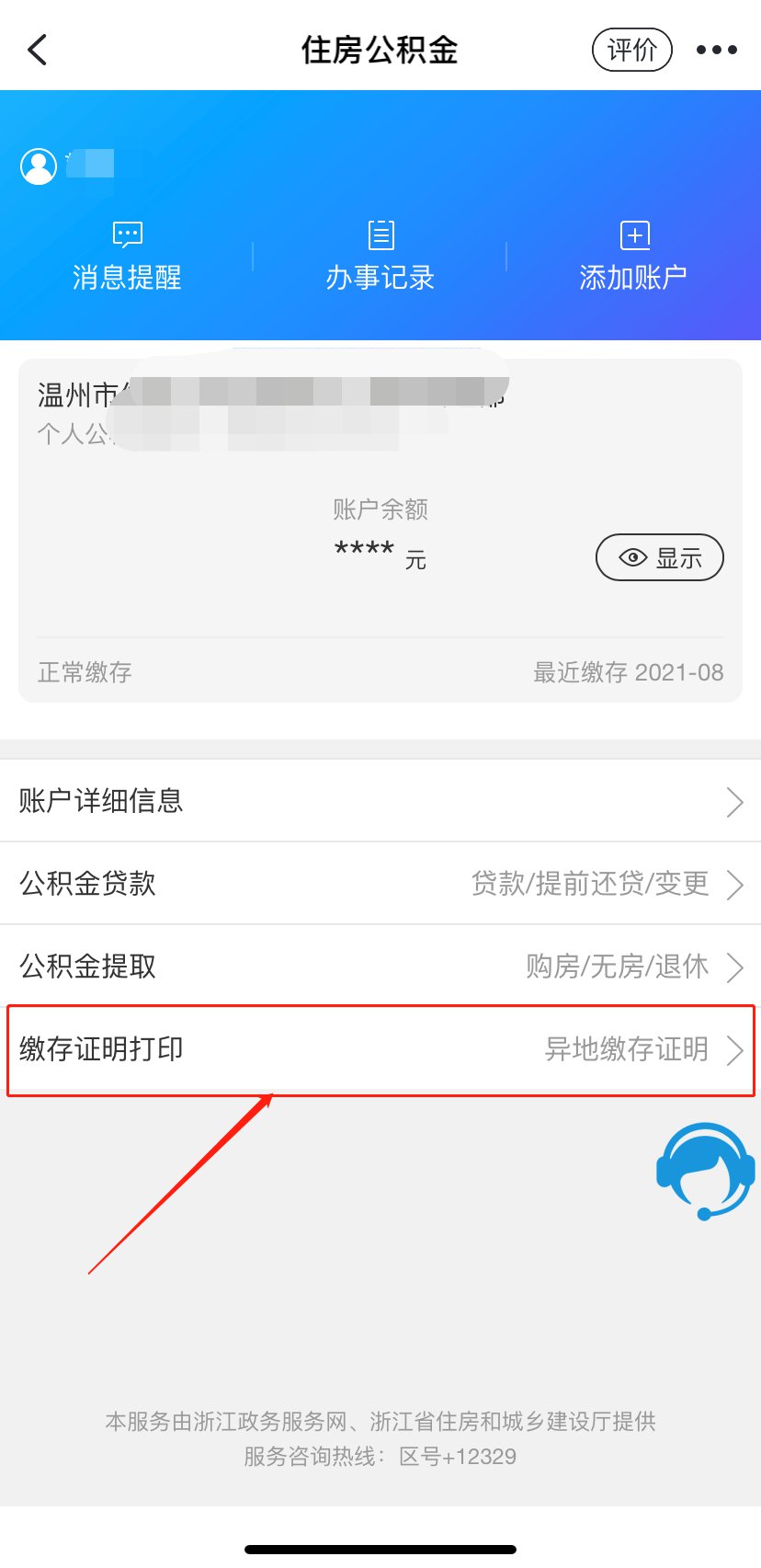761x1568 pixels.
Task: Open the 公积金提取 withdrawal row
Action: (380, 967)
